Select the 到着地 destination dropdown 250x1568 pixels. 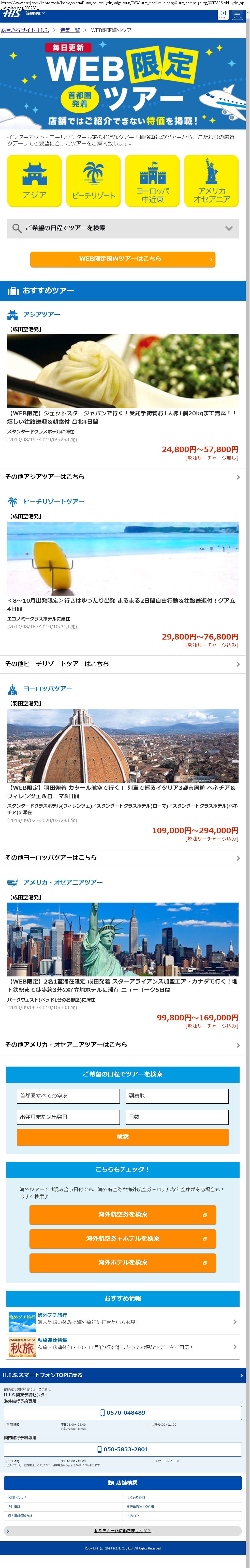tap(177, 1096)
